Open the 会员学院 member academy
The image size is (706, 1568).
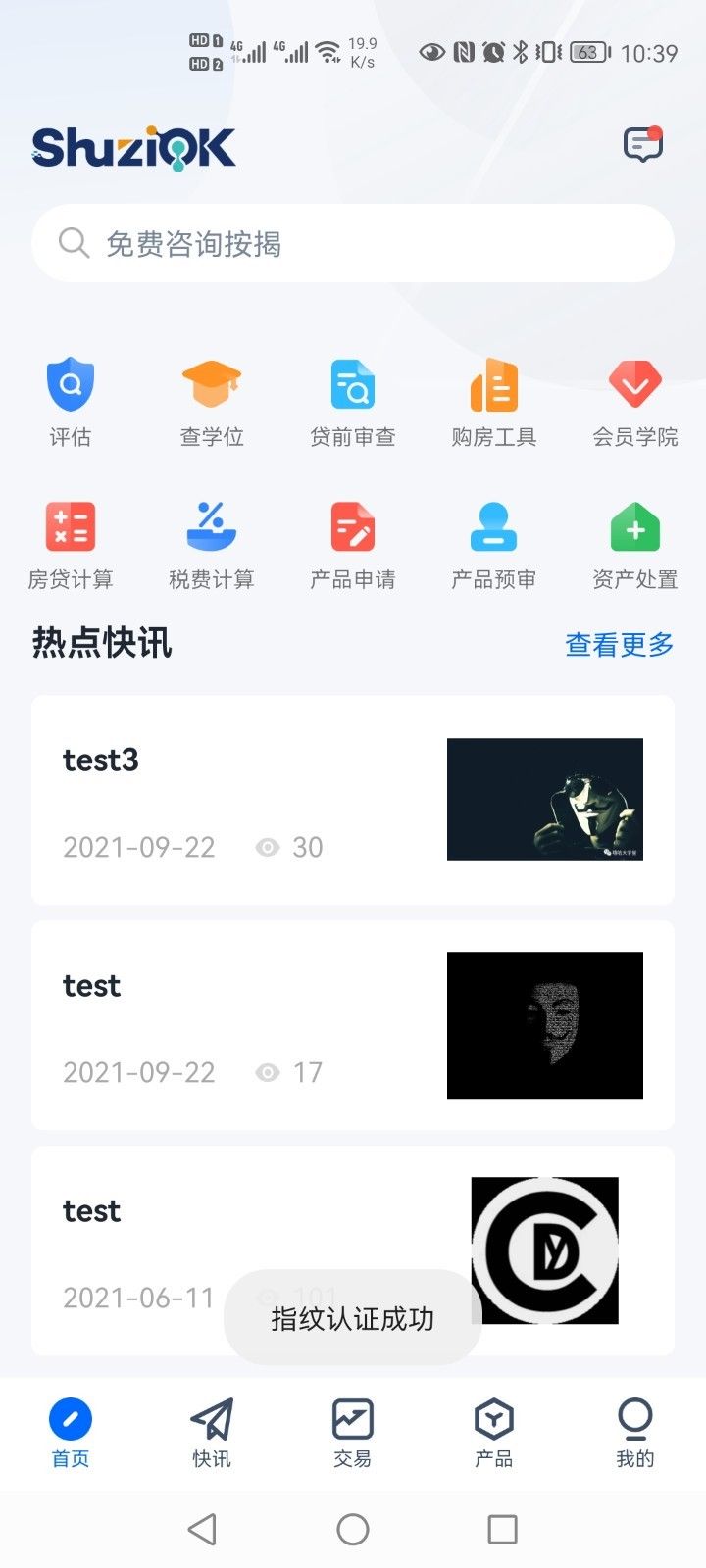point(635,402)
